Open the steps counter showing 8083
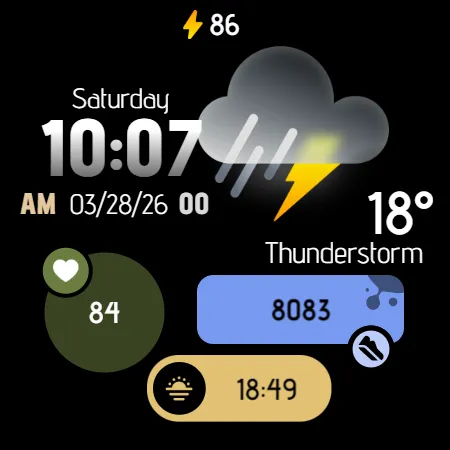The width and height of the screenshot is (450, 450). coord(300,310)
